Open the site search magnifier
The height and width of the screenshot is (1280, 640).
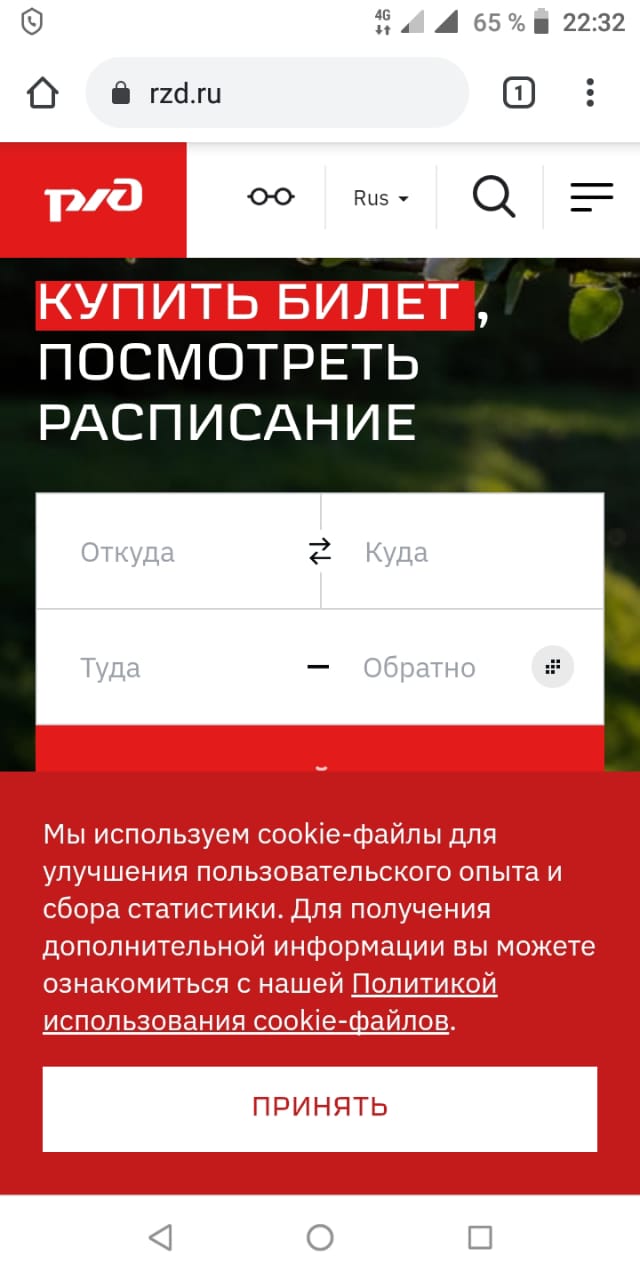click(493, 197)
